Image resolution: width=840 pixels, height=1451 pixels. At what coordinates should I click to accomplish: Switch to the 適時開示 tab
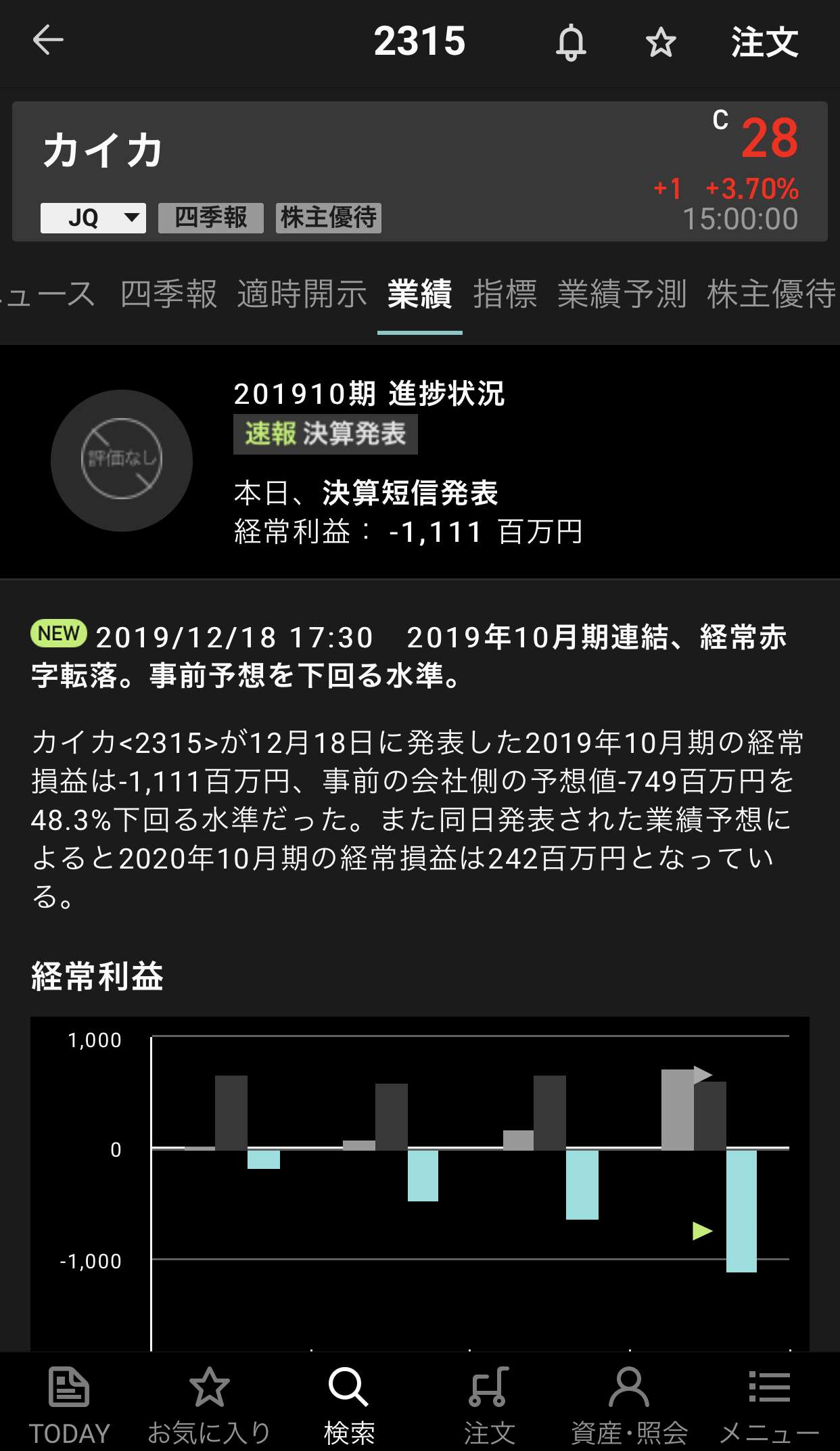(302, 294)
